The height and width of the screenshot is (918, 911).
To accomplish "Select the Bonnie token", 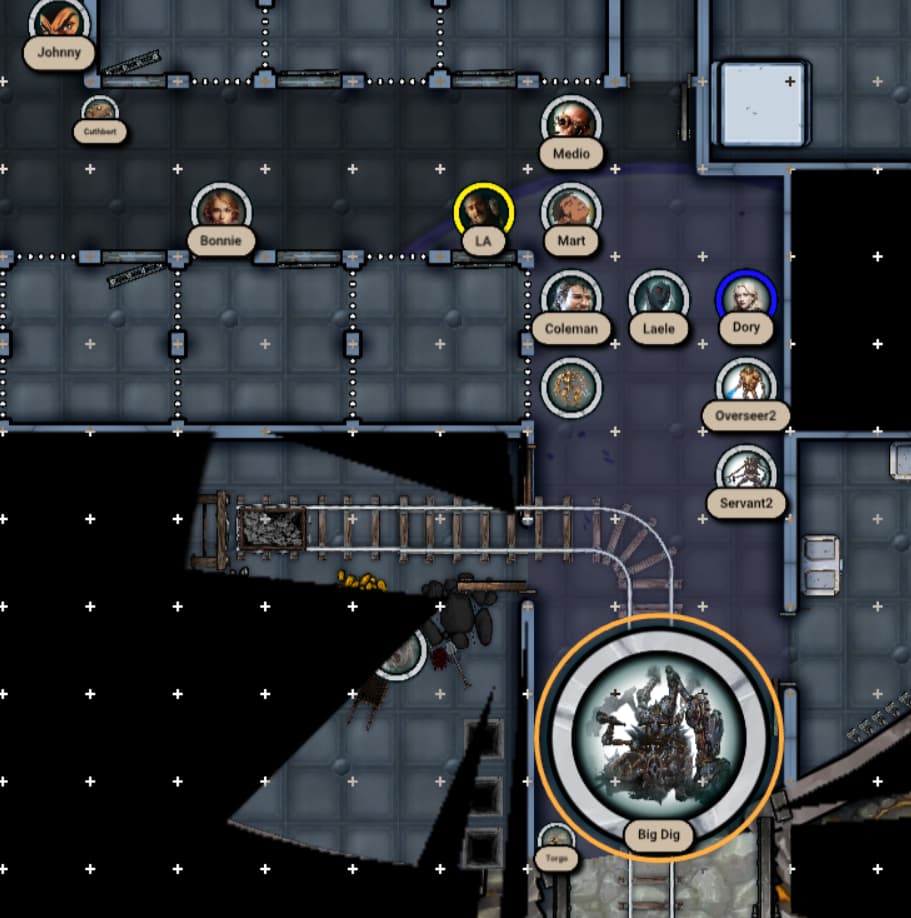I will [221, 211].
